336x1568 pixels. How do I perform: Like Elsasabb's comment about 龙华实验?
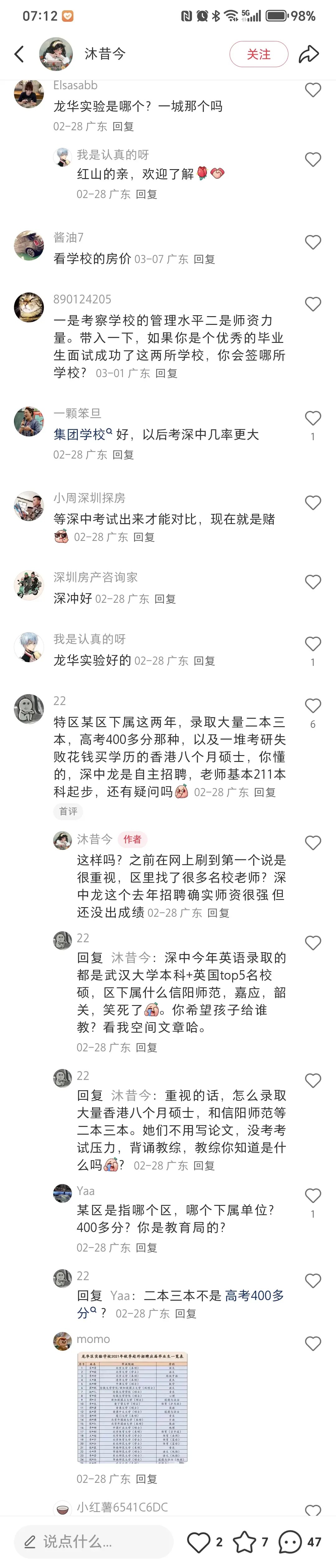coord(313,90)
